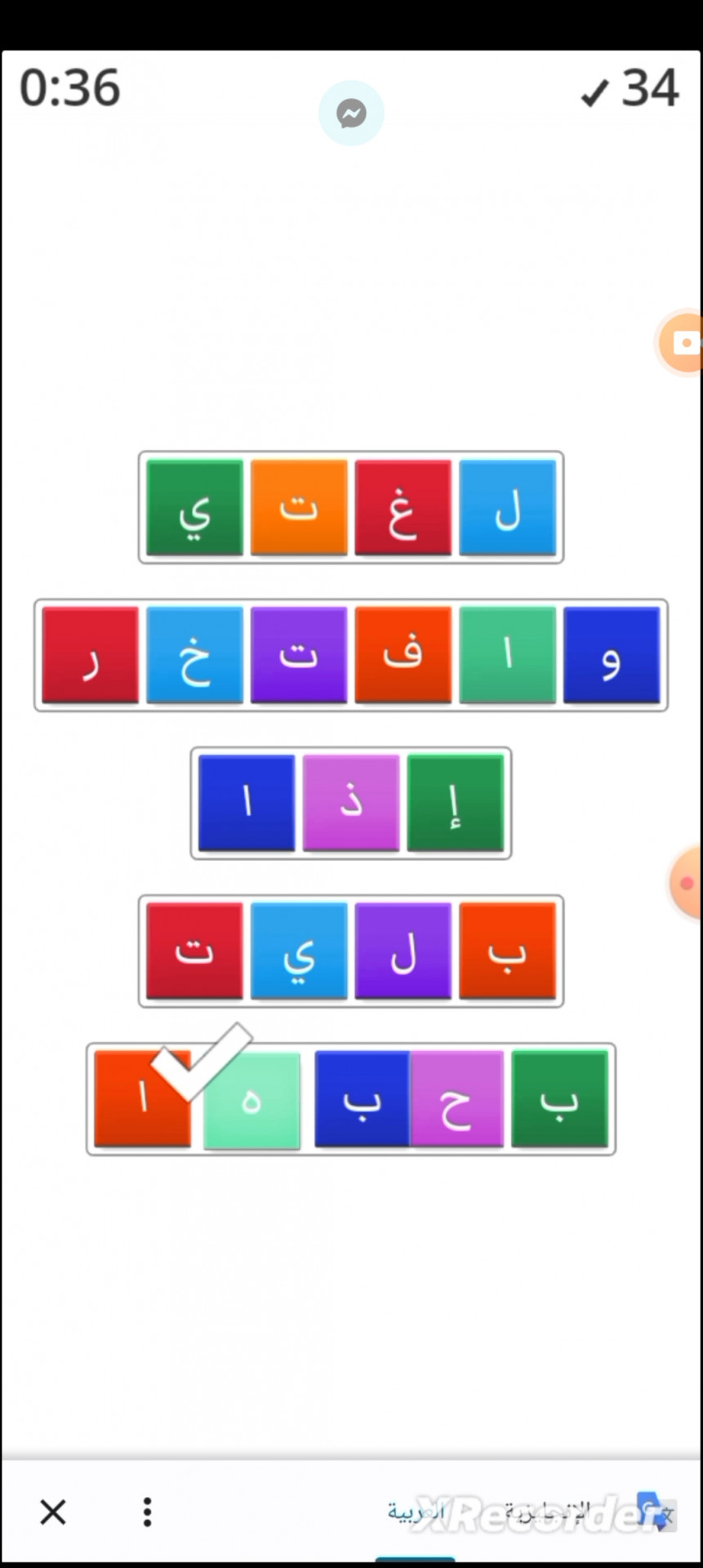Select the red غ letter tile
The image size is (703, 1568).
[x=403, y=507]
